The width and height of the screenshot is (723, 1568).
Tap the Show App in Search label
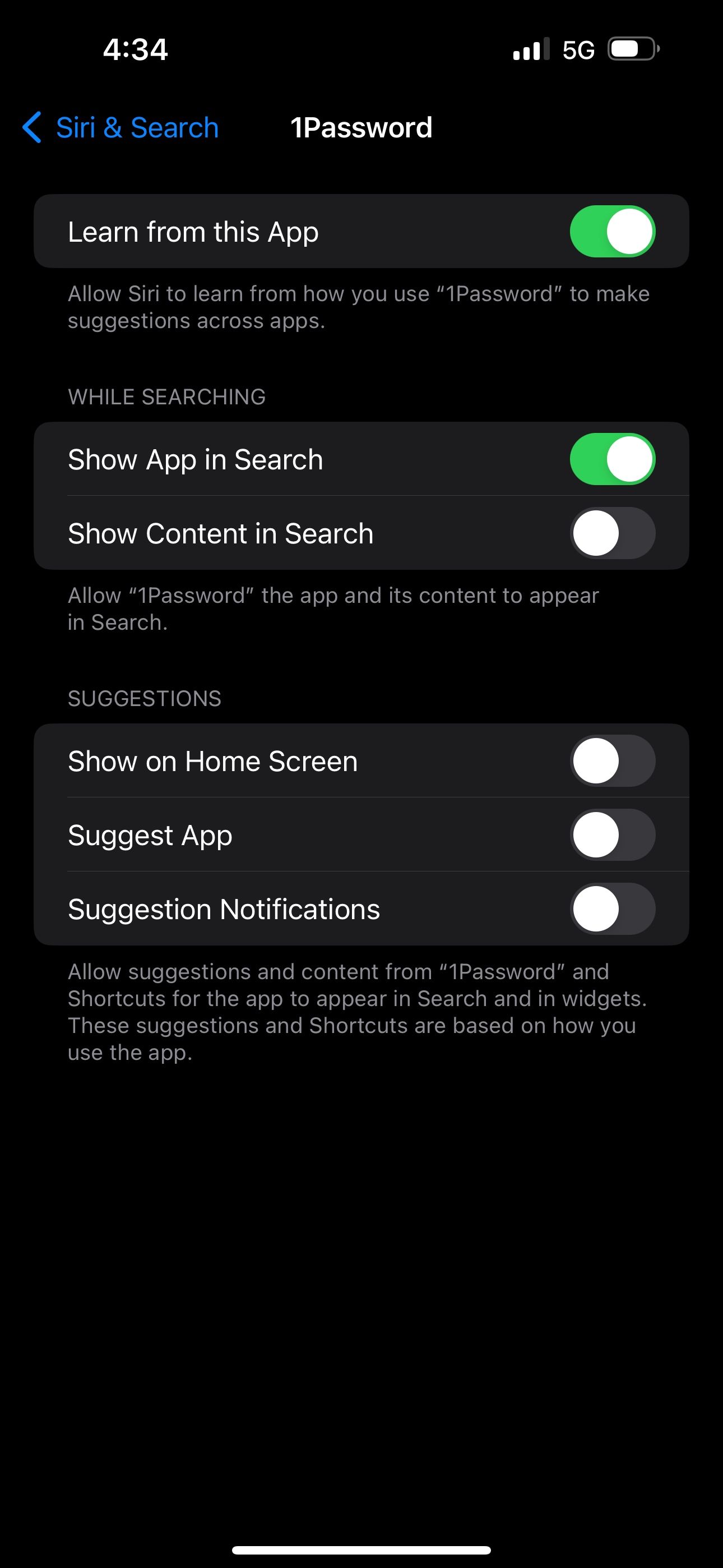(x=196, y=459)
